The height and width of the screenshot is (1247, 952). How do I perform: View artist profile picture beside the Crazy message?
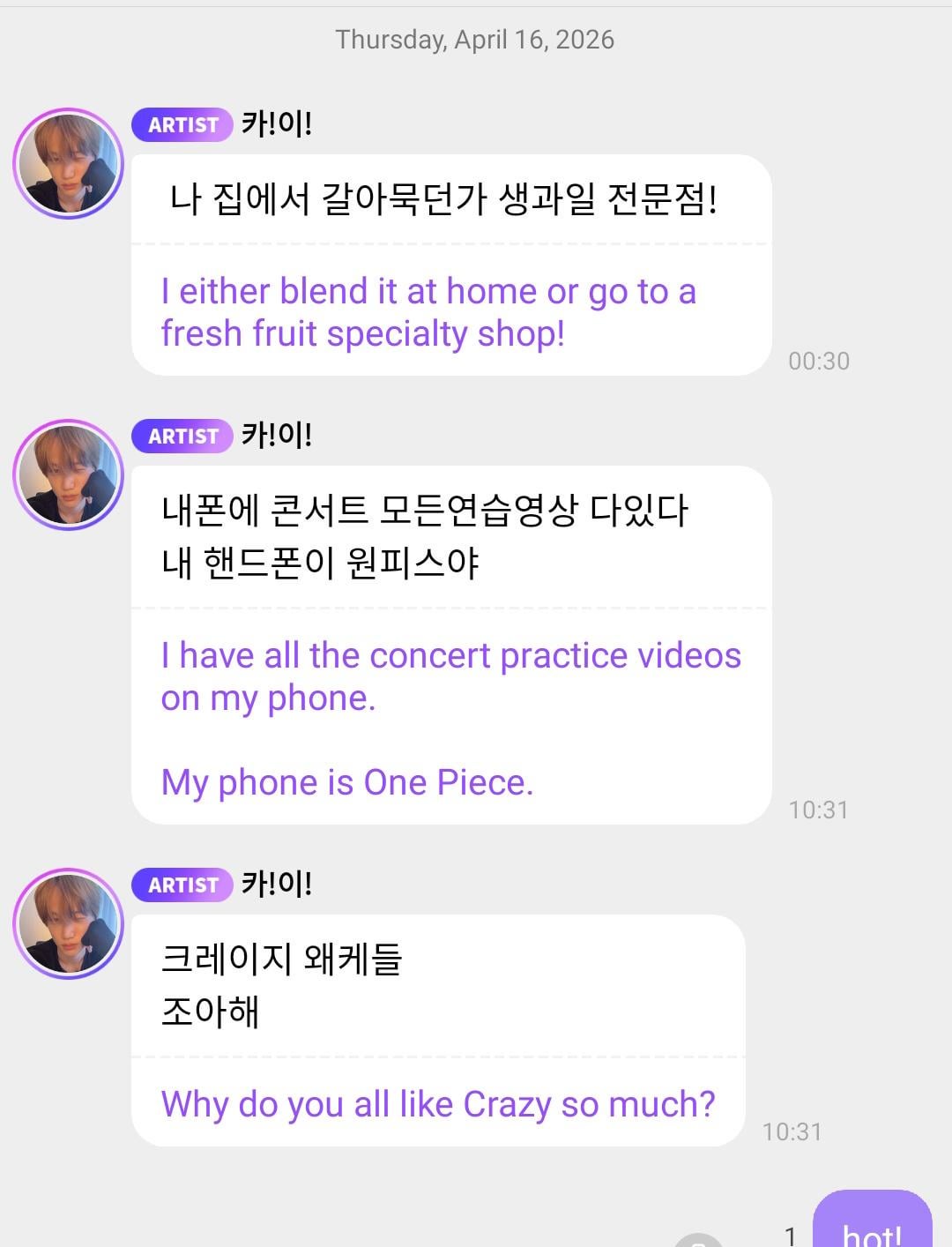(68, 923)
